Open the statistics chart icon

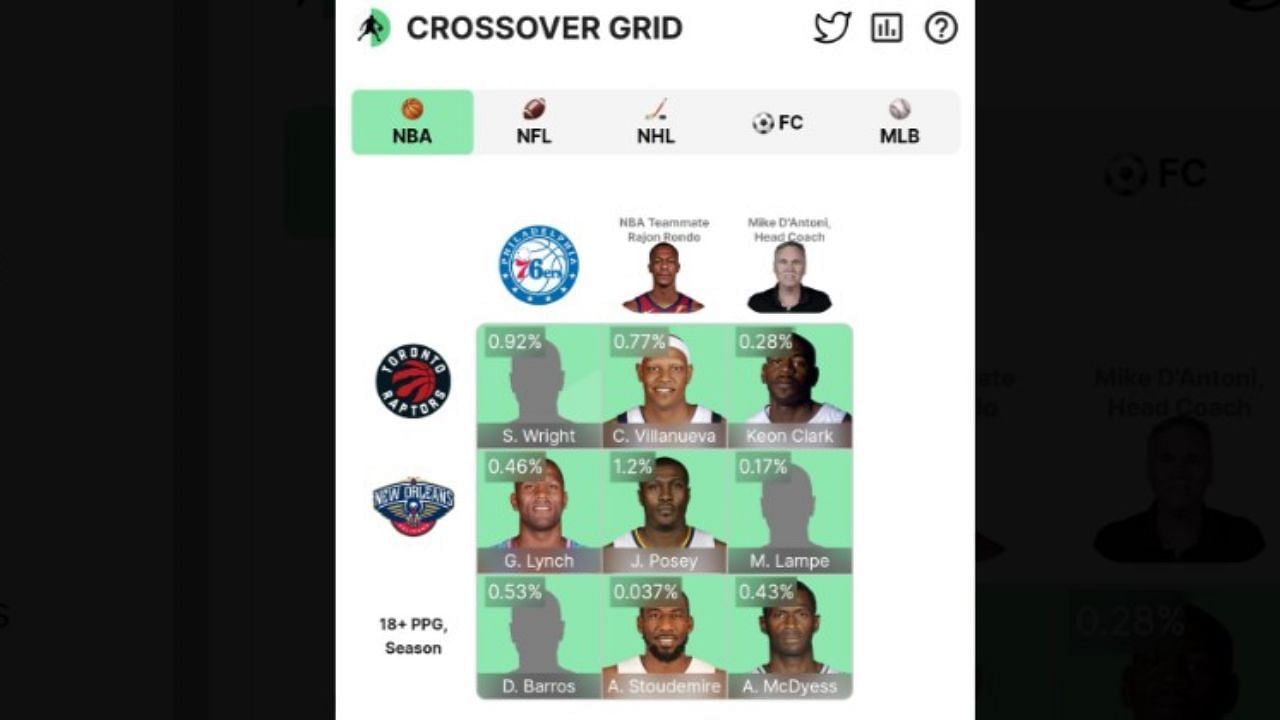(x=886, y=28)
